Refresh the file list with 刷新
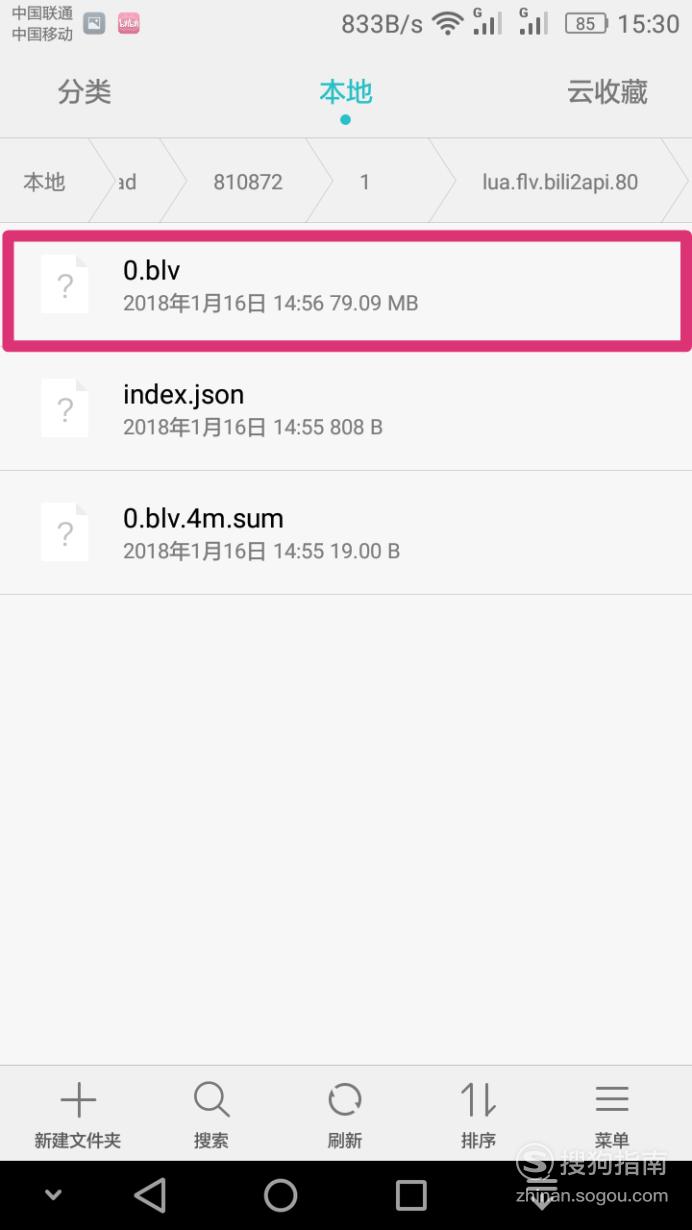This screenshot has width=692, height=1230. coord(345,1114)
